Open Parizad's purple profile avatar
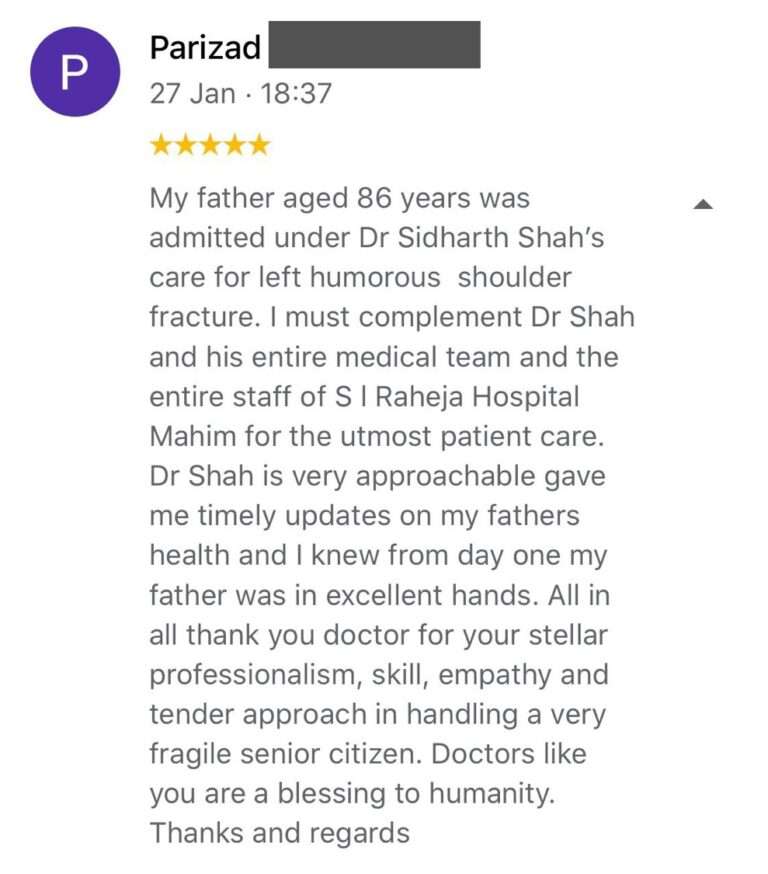This screenshot has width=768, height=874. click(75, 72)
